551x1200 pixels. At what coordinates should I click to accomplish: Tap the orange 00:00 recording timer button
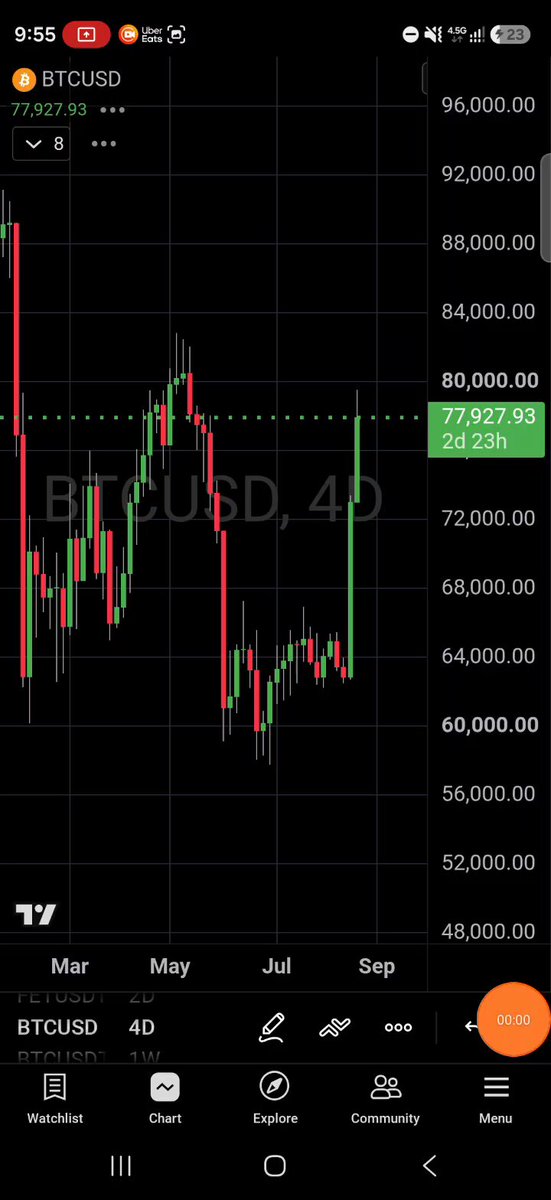pos(513,1020)
